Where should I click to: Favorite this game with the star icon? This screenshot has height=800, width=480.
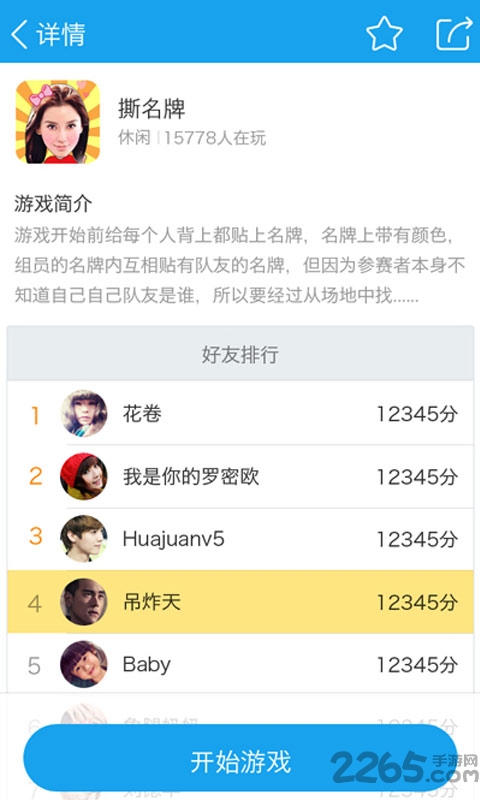click(x=384, y=34)
